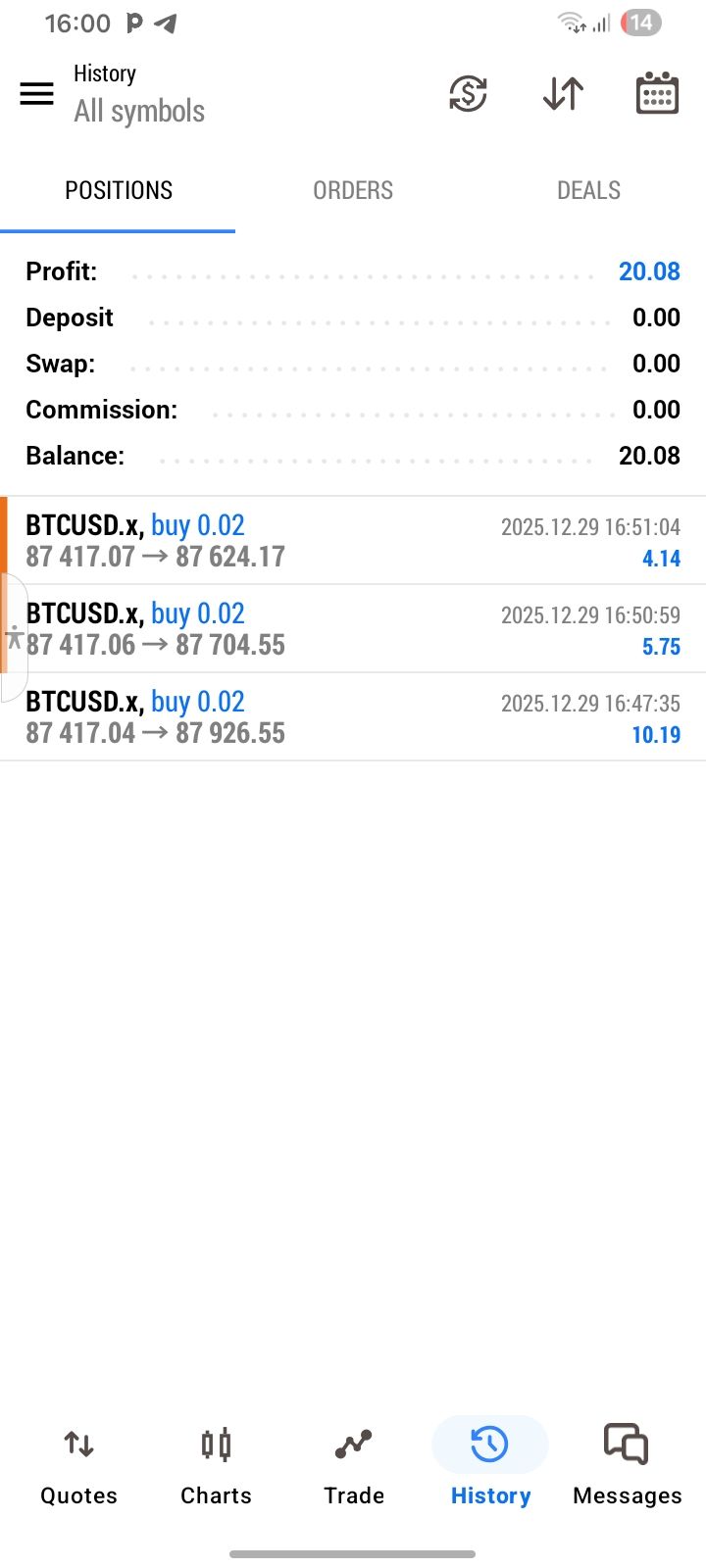This screenshot has height=1568, width=706.
Task: Expand the BTCUSD.x position with 5.75 profit
Action: click(353, 629)
